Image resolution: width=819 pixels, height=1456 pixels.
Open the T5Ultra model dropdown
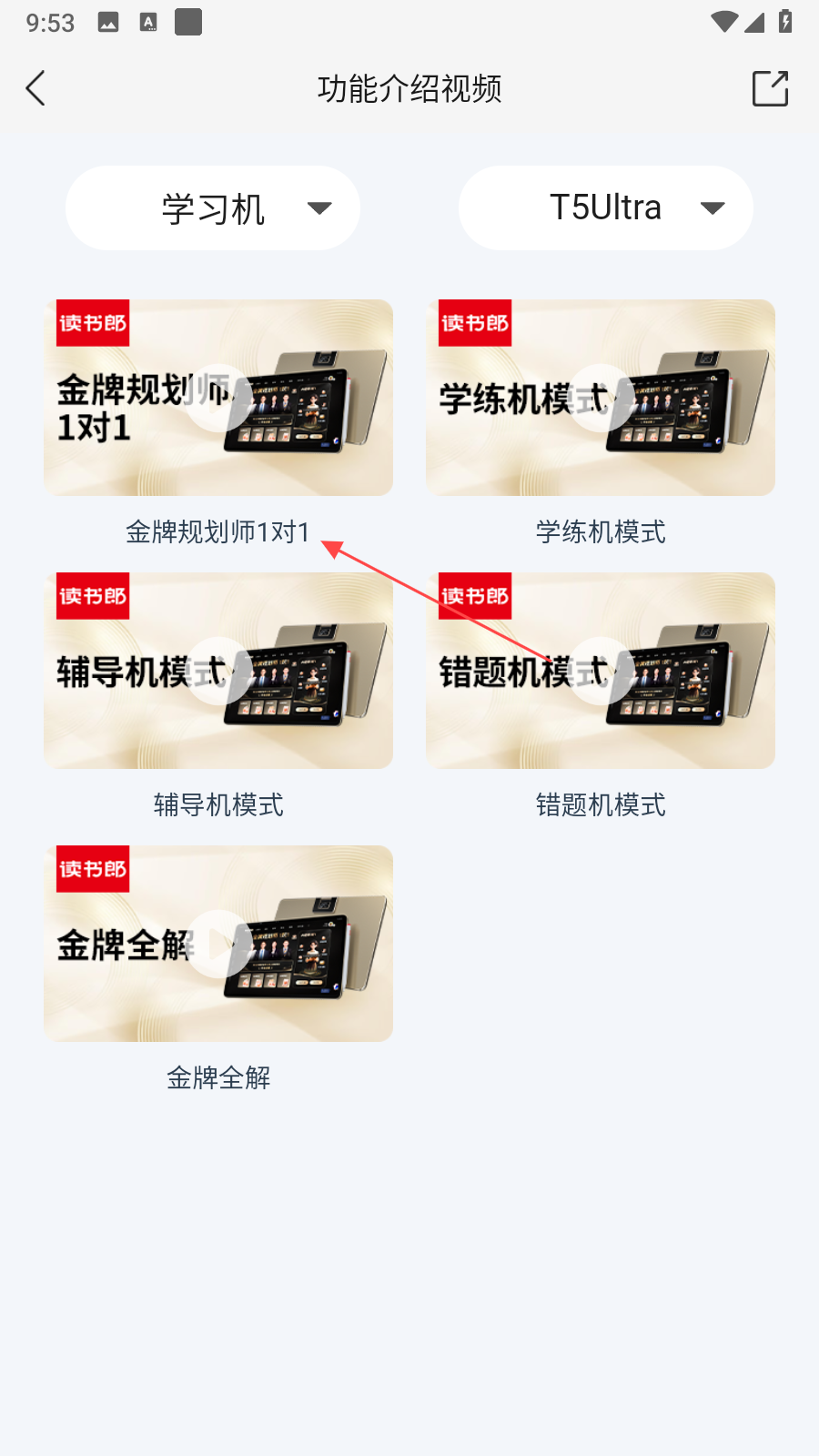[x=606, y=208]
